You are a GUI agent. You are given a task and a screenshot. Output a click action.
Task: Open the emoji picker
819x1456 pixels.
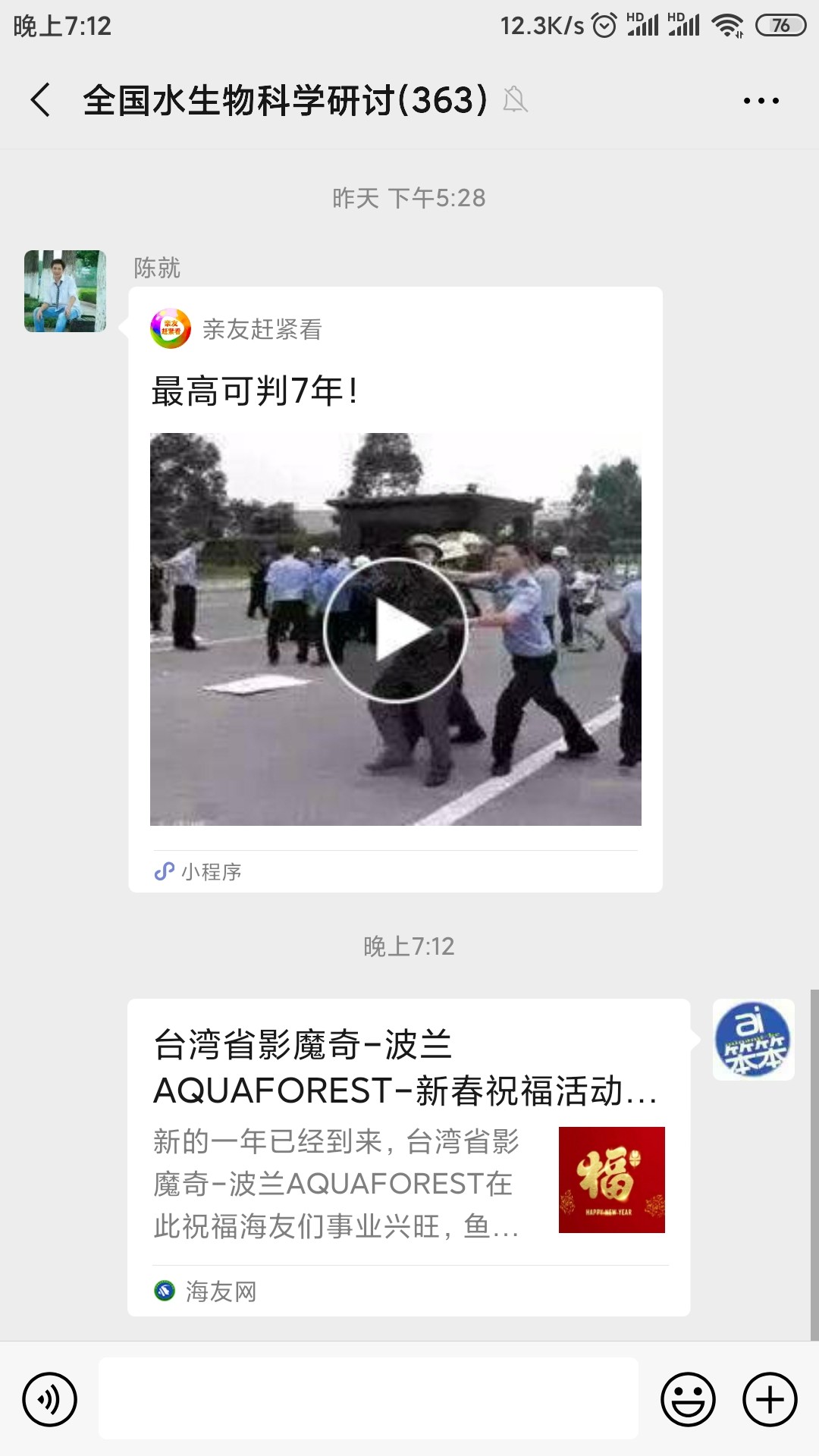pyautogui.click(x=688, y=1399)
